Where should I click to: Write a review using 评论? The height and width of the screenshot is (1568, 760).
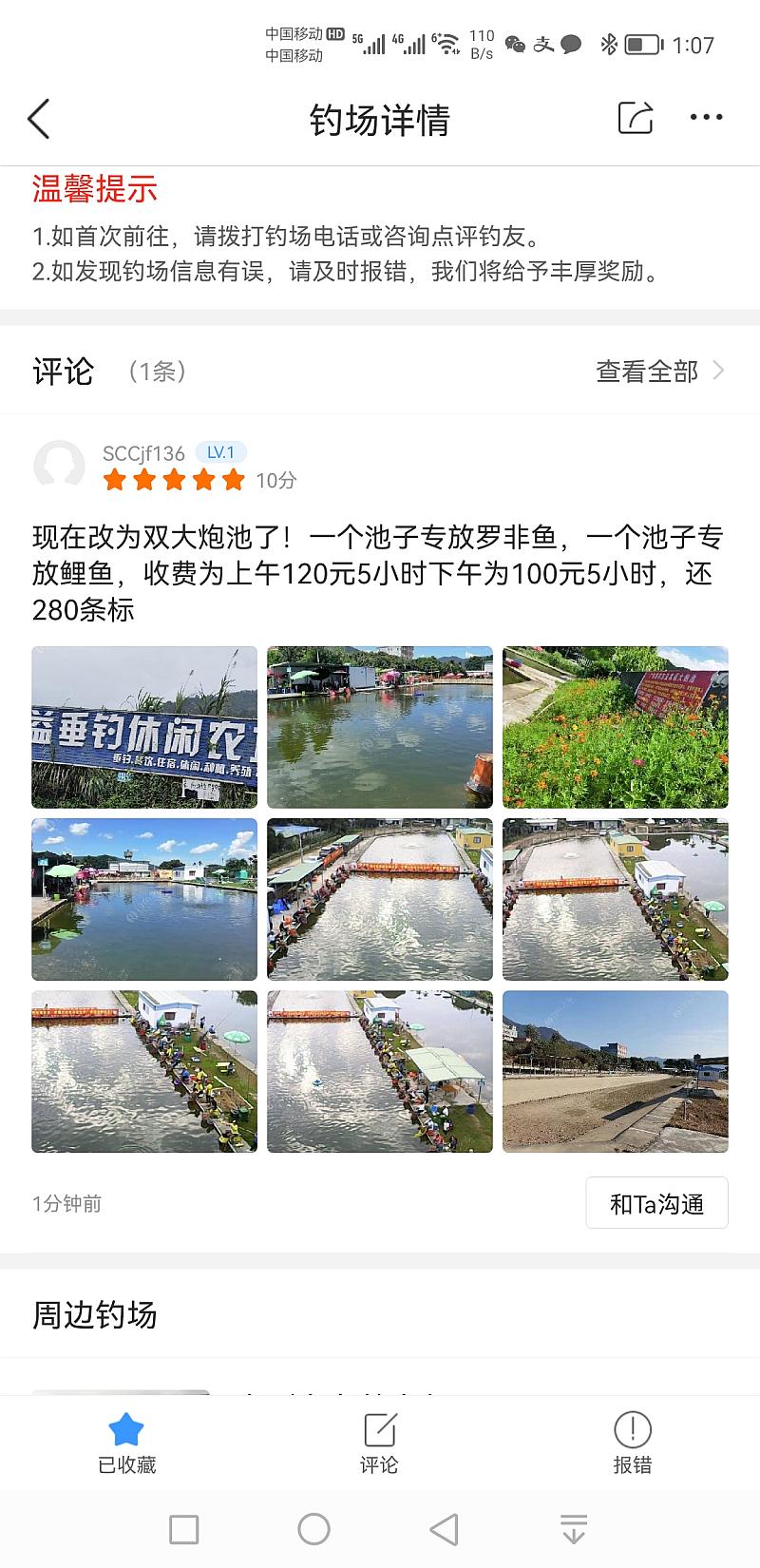point(379,1442)
